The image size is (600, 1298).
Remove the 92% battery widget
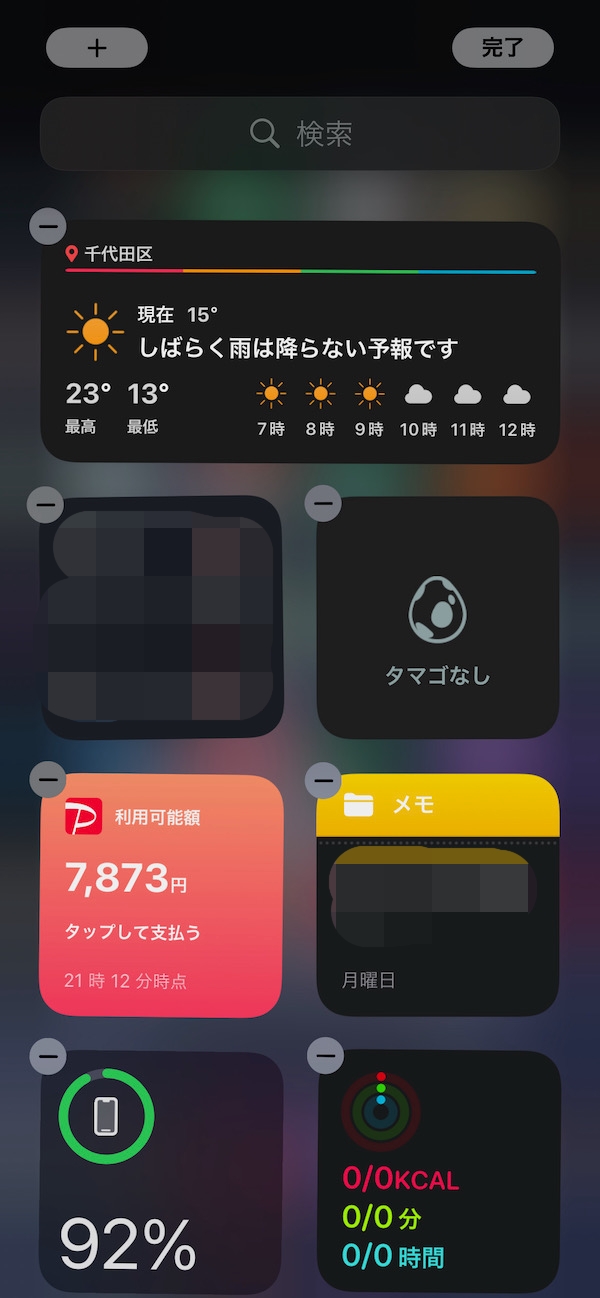click(48, 1056)
